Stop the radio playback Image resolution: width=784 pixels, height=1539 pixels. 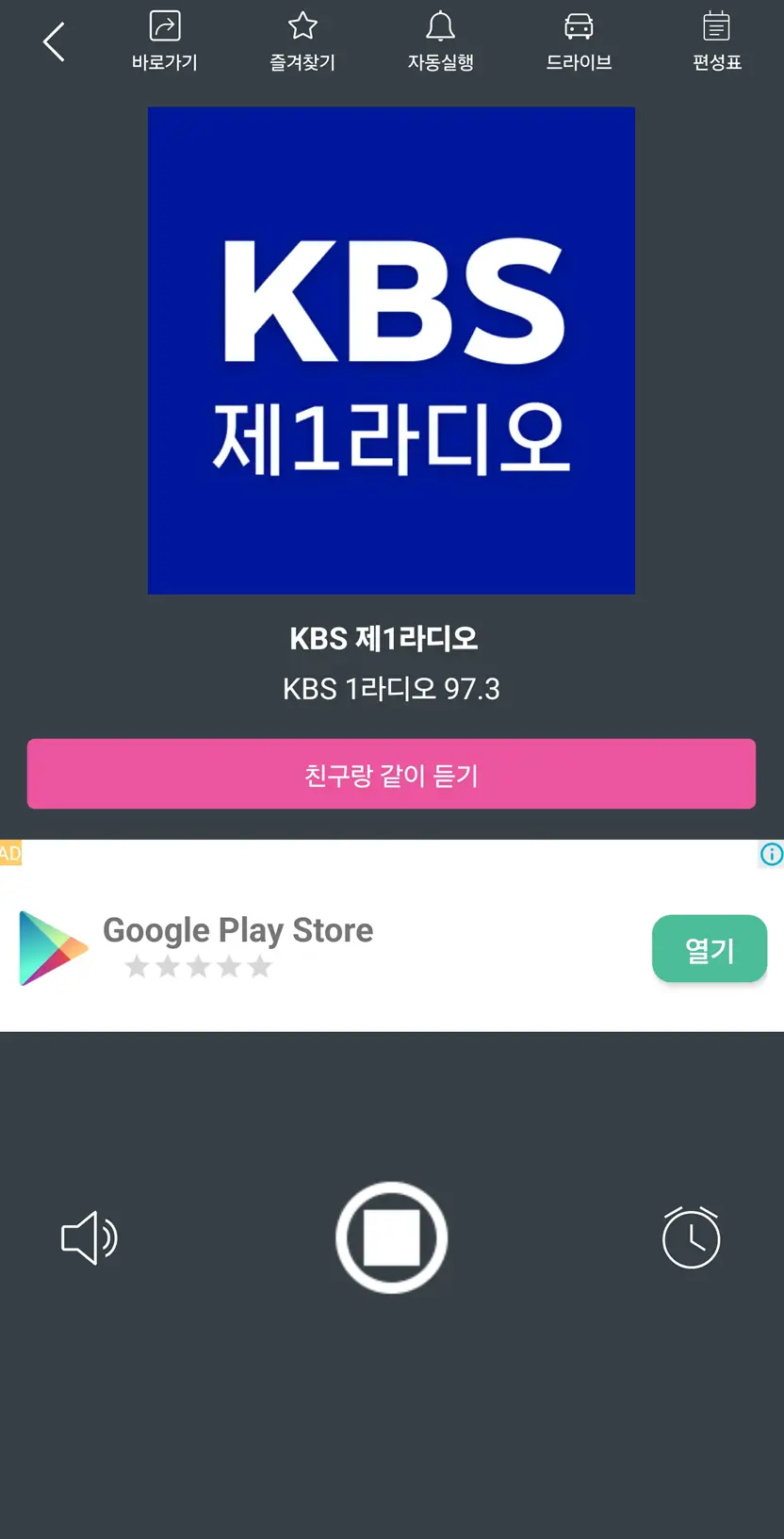pyautogui.click(x=391, y=1237)
